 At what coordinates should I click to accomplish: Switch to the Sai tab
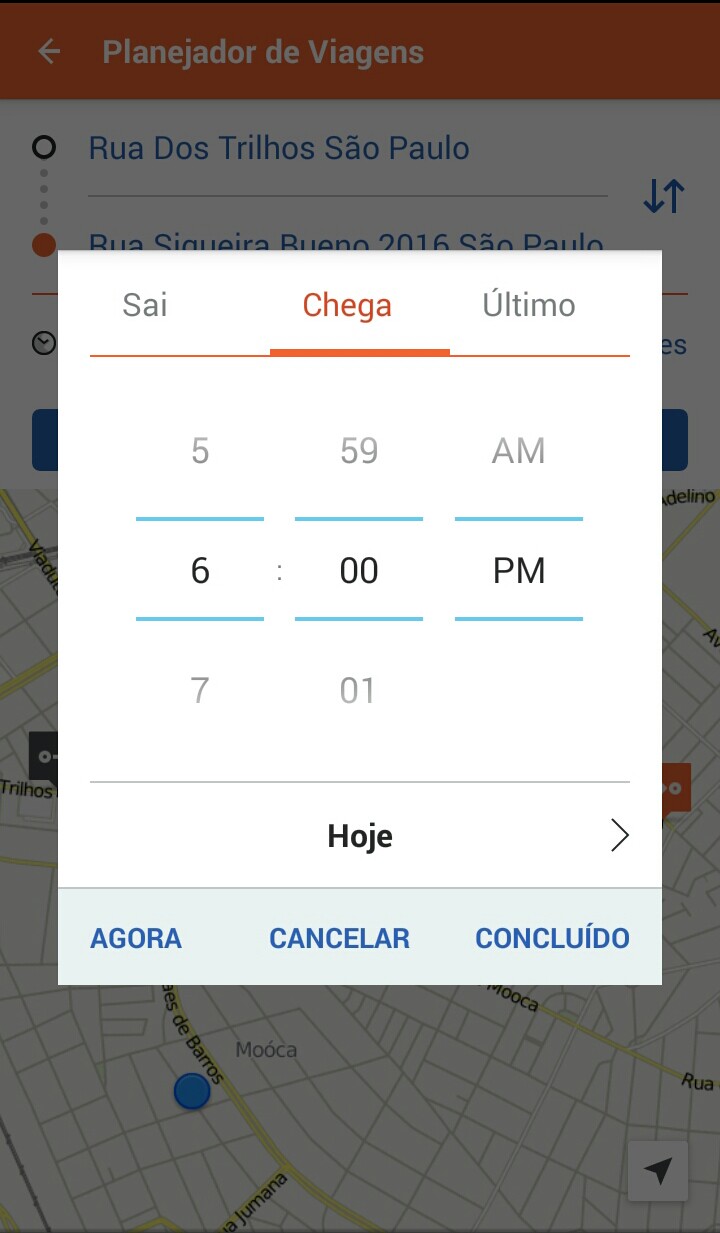coord(145,305)
